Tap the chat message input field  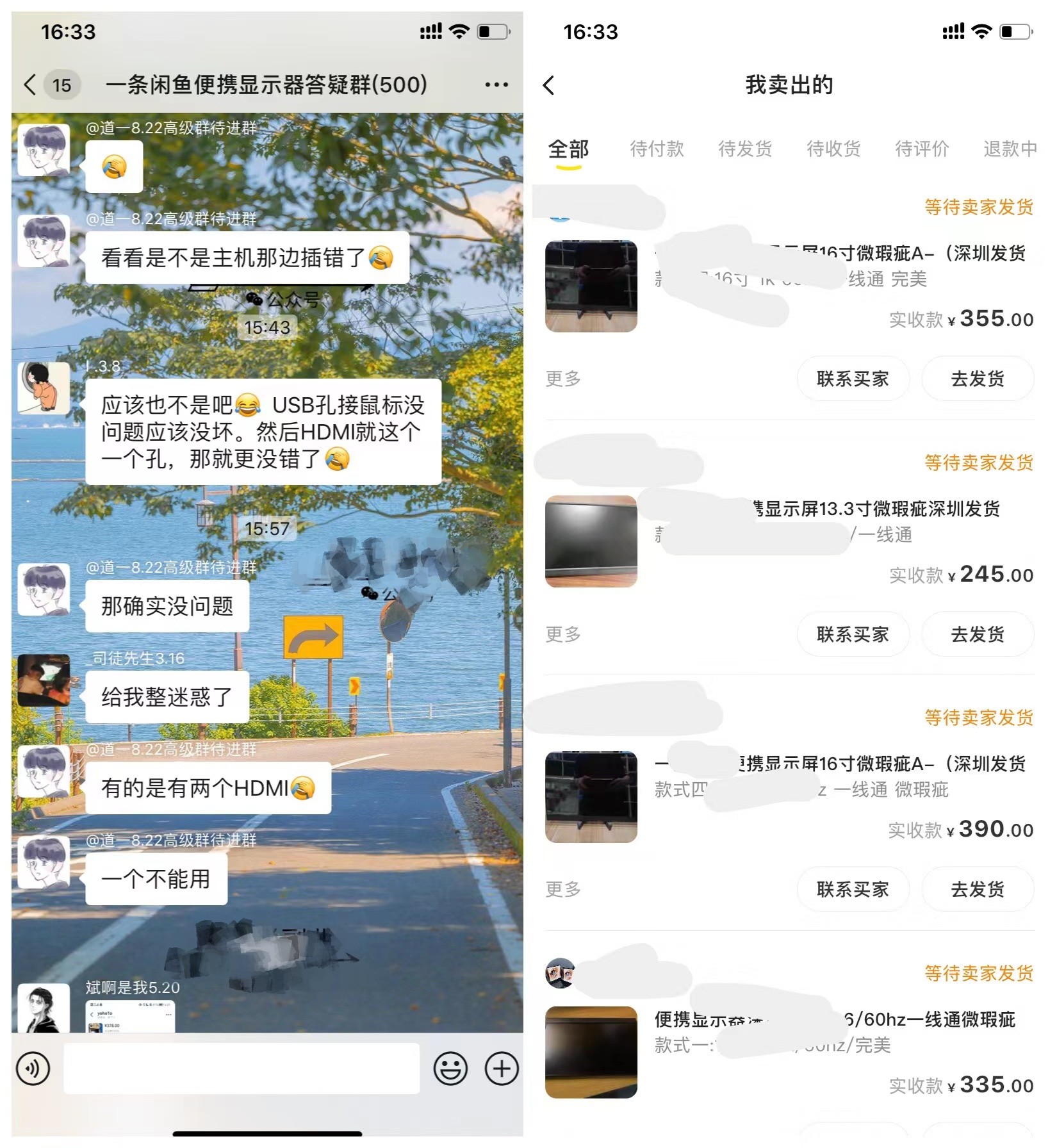click(241, 1068)
